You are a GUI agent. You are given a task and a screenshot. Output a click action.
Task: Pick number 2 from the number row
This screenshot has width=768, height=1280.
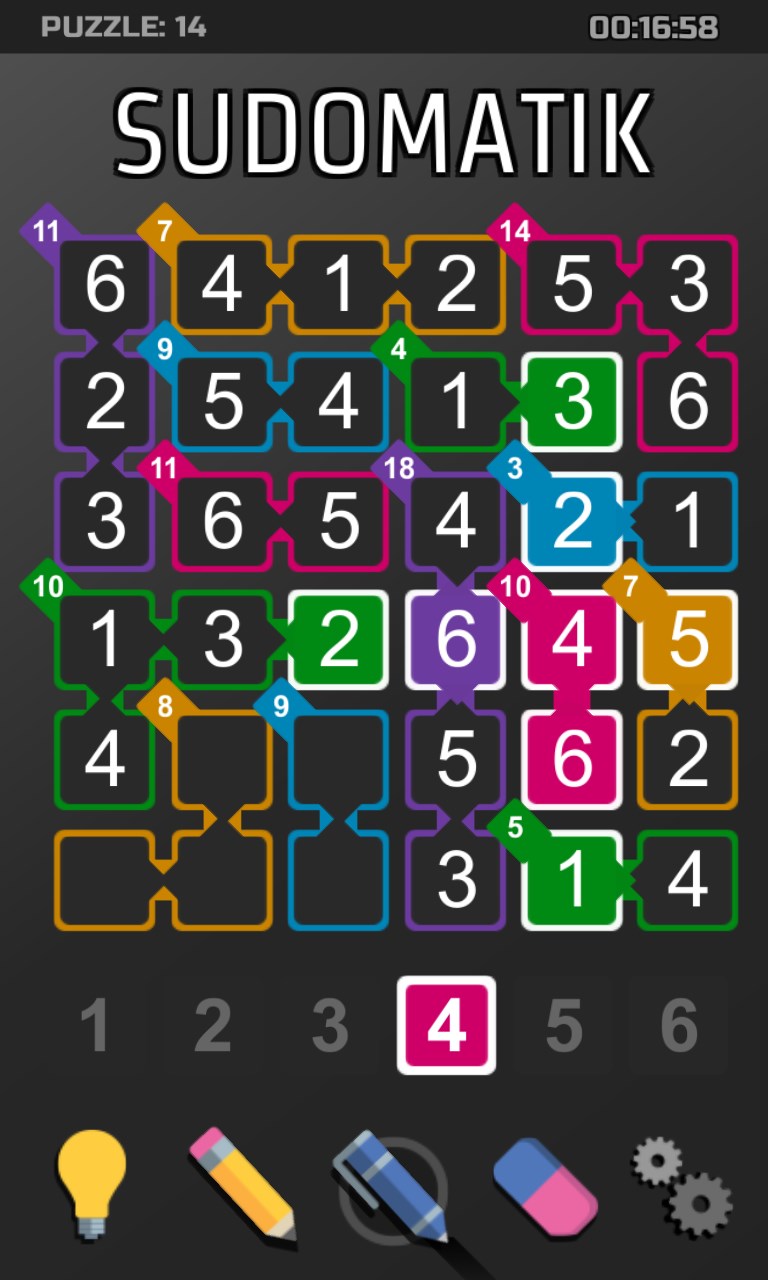213,1026
